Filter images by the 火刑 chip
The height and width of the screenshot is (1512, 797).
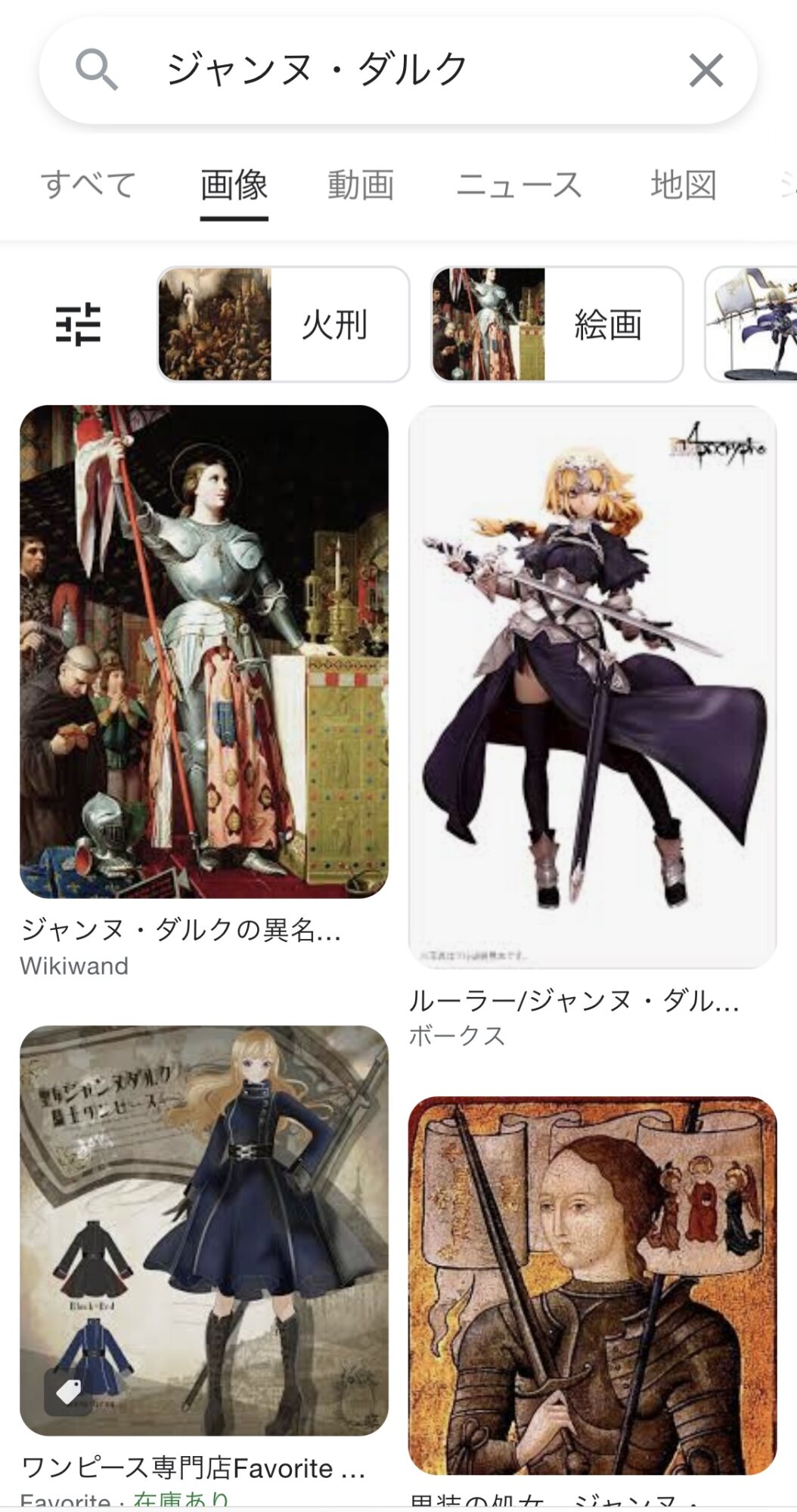tap(284, 324)
